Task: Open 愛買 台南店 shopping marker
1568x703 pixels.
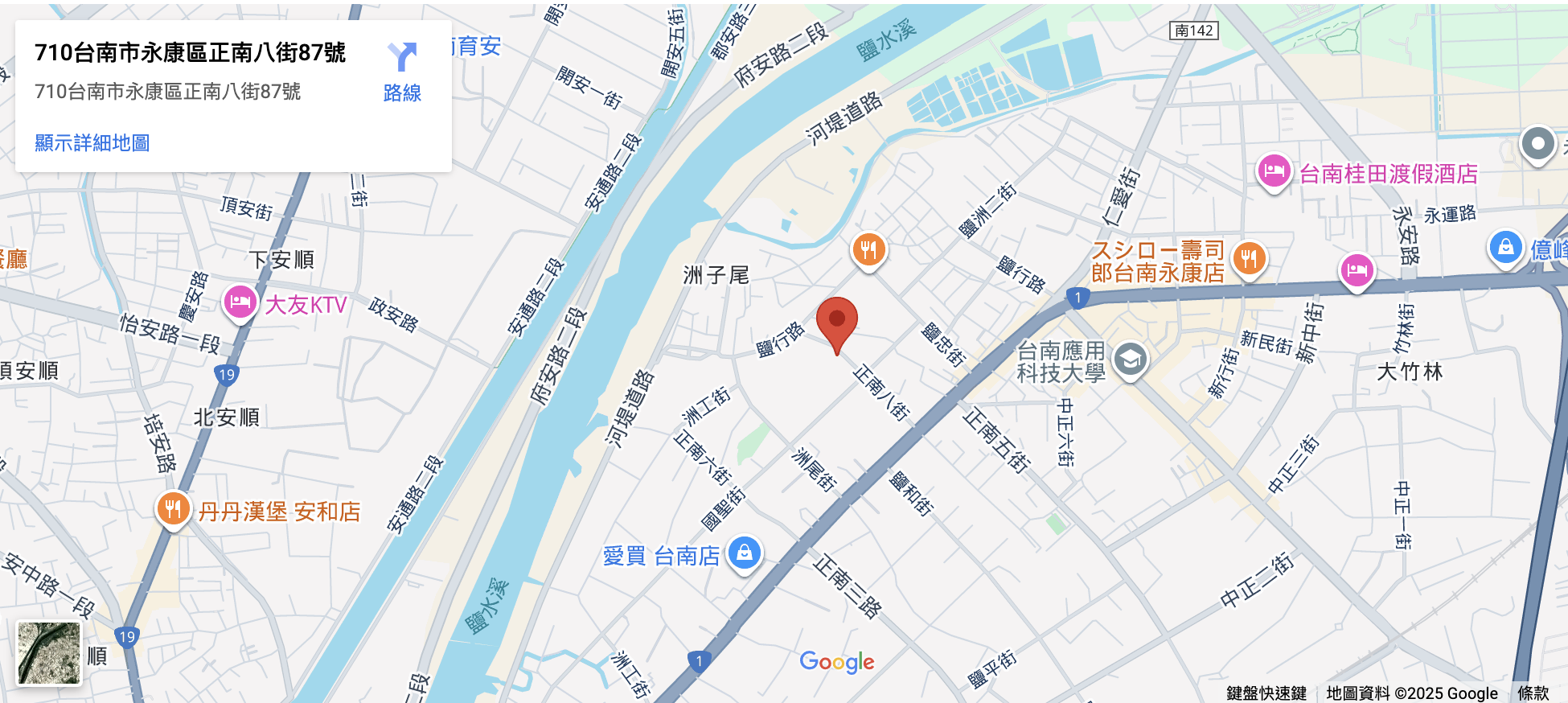Action: click(745, 553)
